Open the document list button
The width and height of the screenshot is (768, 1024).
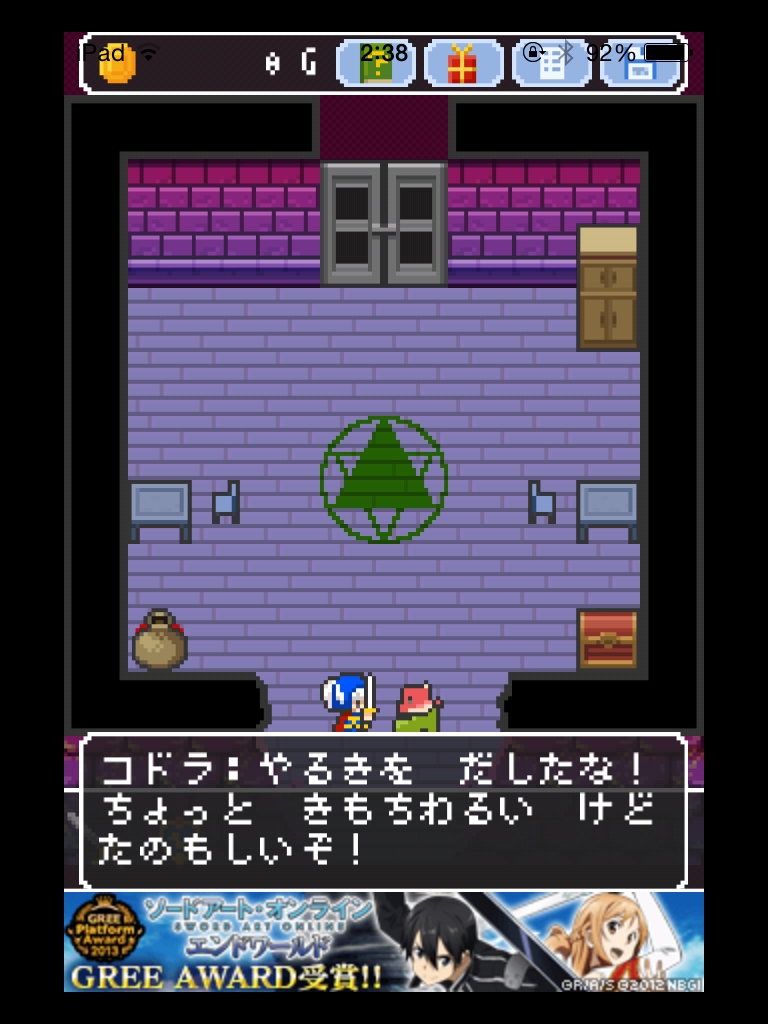(x=551, y=64)
